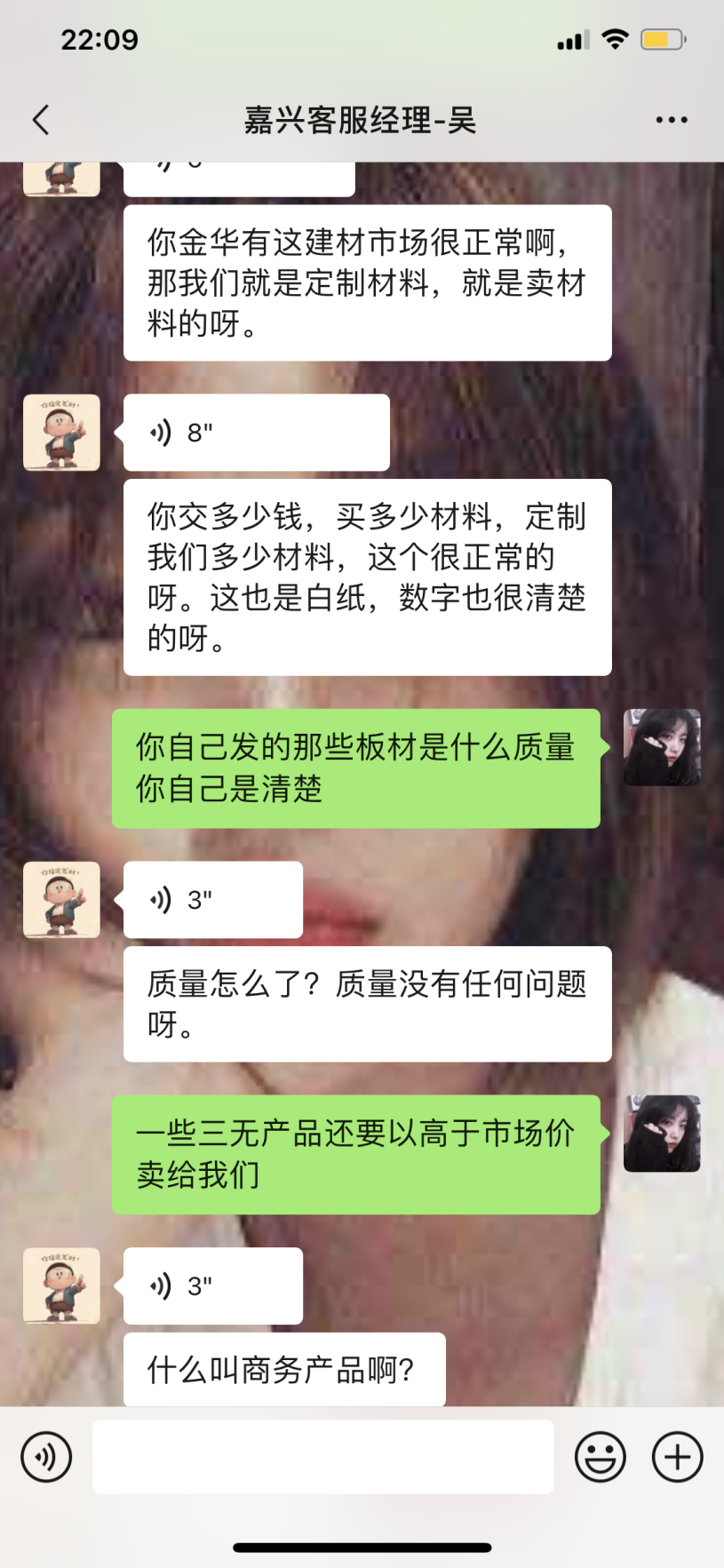Open my avatar beside 你自己发的那些板材 message
This screenshot has width=724, height=1568.
(x=662, y=747)
